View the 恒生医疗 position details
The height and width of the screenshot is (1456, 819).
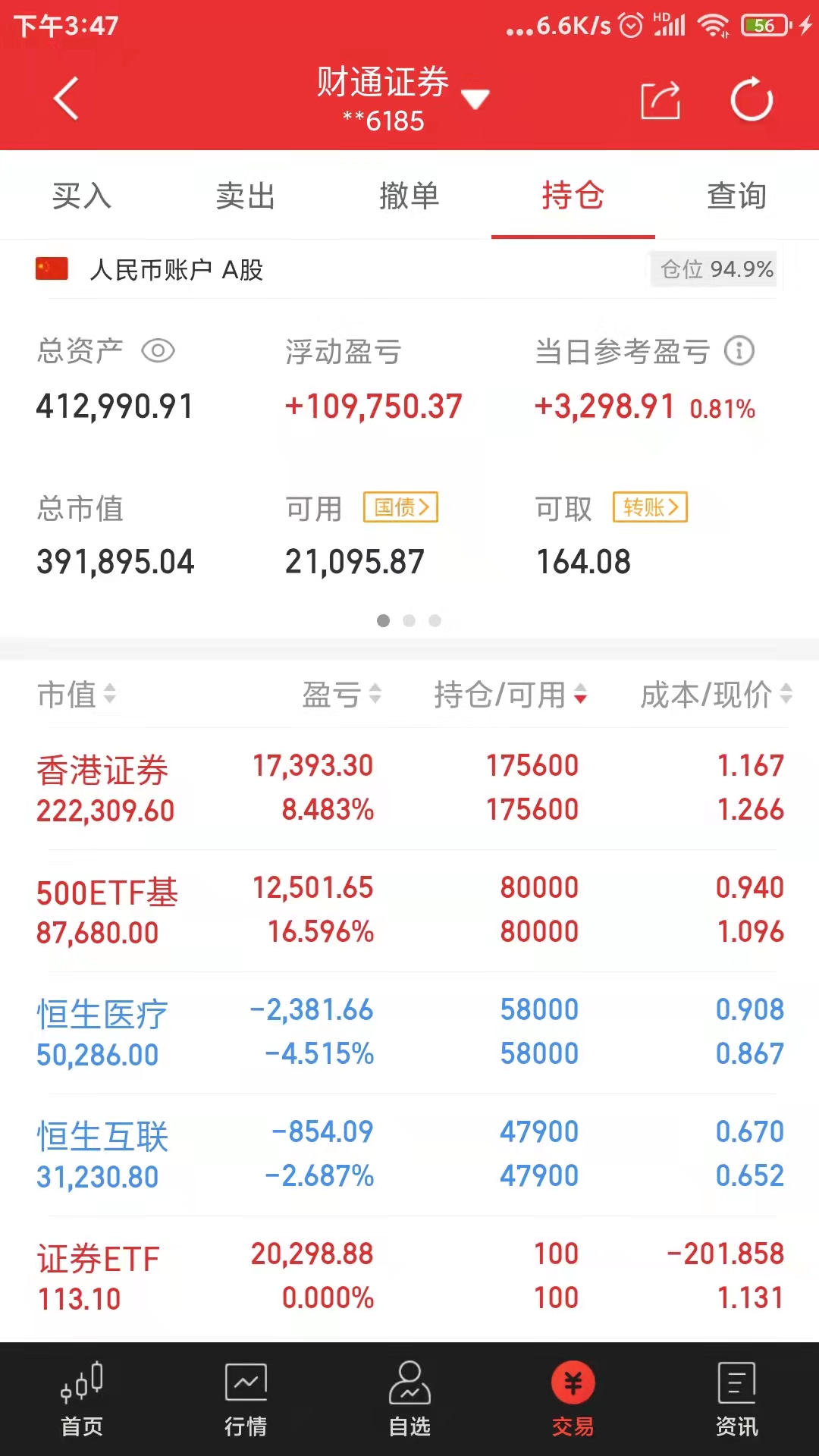pos(409,1033)
